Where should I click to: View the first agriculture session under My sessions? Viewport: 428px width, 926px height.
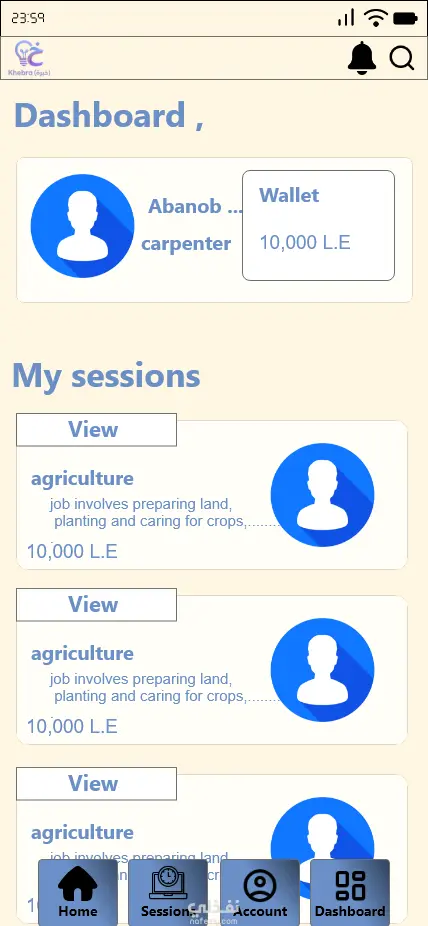tap(96, 429)
